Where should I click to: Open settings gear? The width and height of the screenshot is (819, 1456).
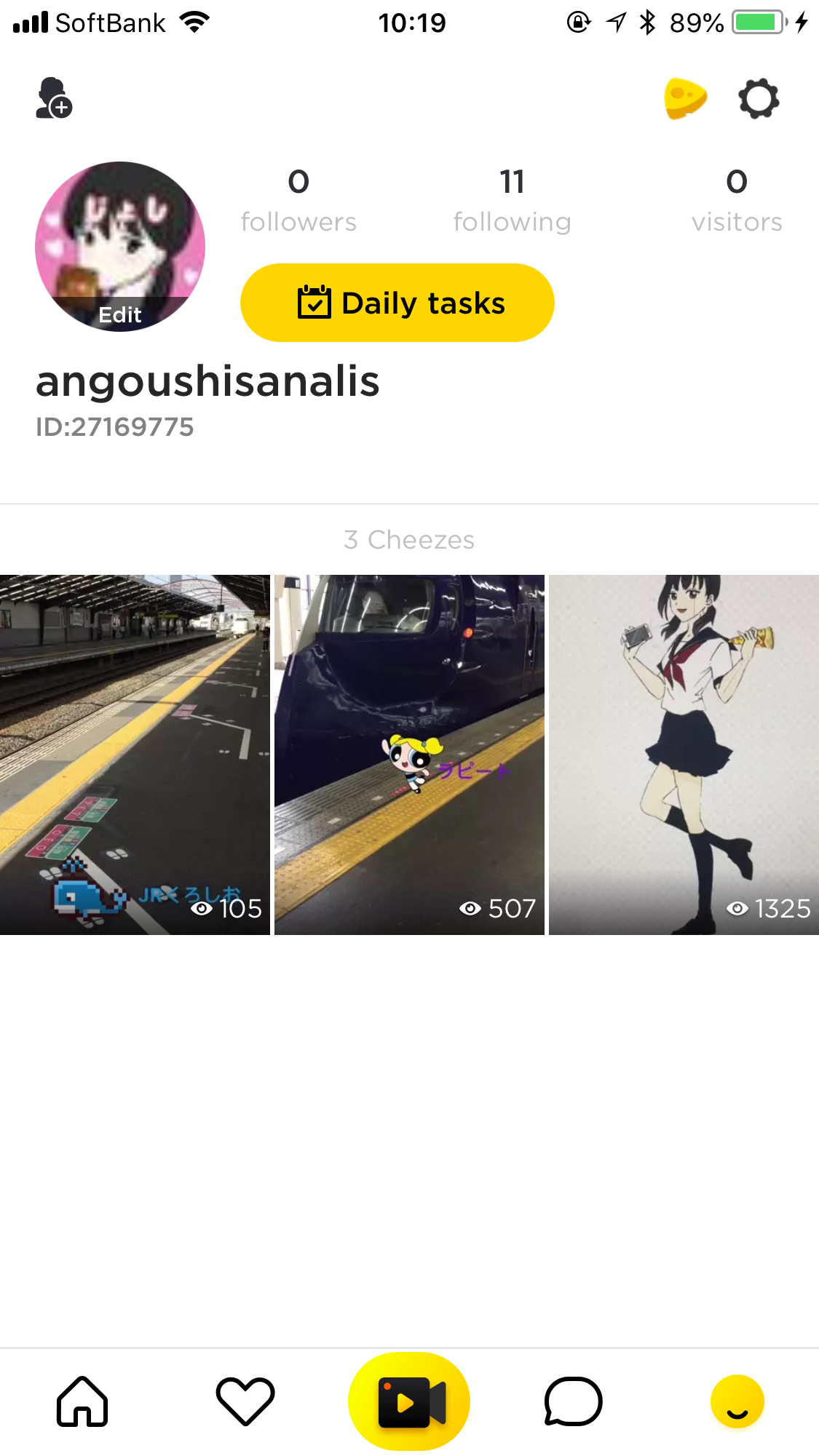coord(759,99)
